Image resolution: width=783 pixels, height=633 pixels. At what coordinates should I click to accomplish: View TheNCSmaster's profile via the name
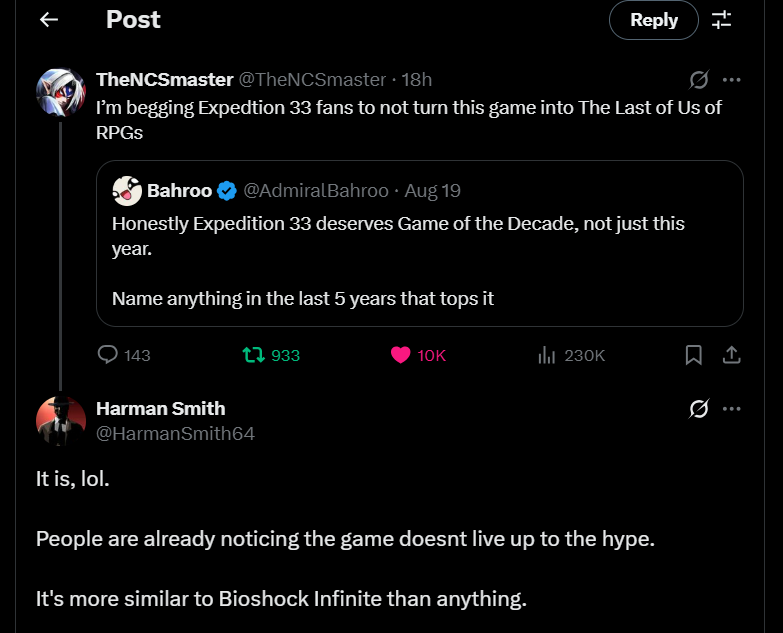[x=164, y=80]
